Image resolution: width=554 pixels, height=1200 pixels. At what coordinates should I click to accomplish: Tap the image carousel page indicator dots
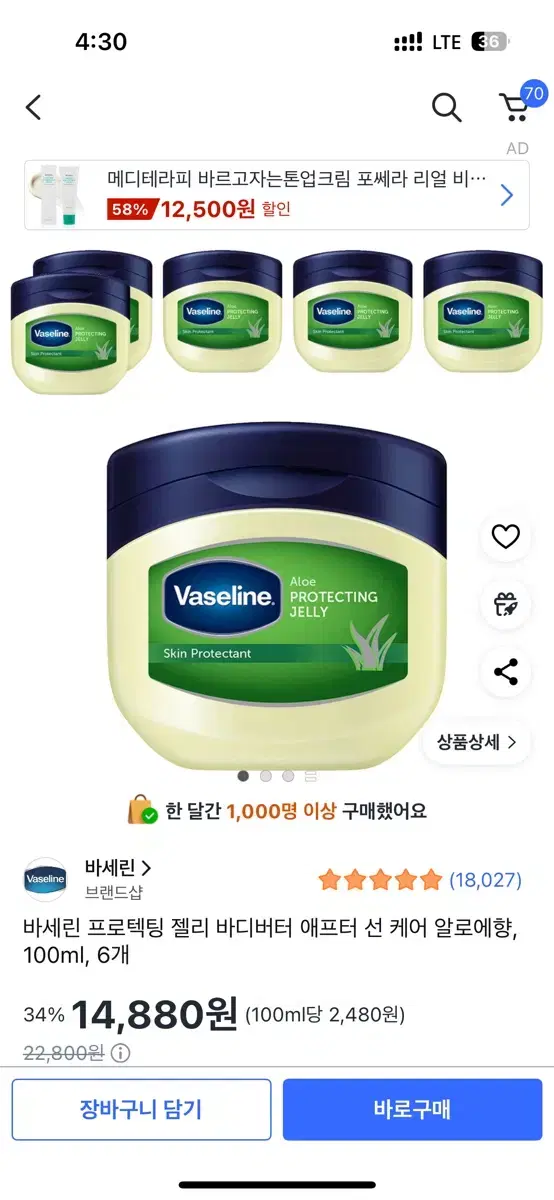pos(277,775)
